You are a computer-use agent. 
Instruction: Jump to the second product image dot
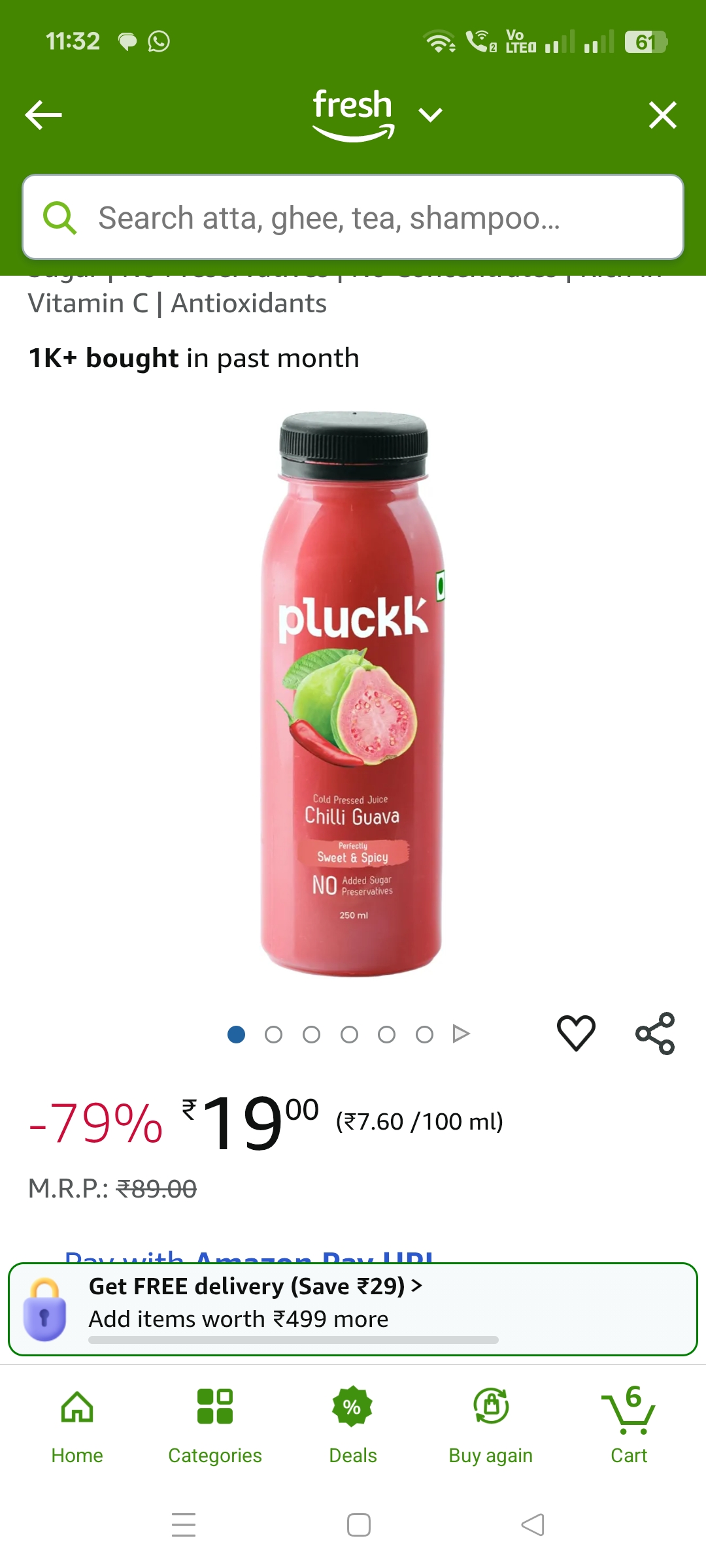[x=273, y=1034]
